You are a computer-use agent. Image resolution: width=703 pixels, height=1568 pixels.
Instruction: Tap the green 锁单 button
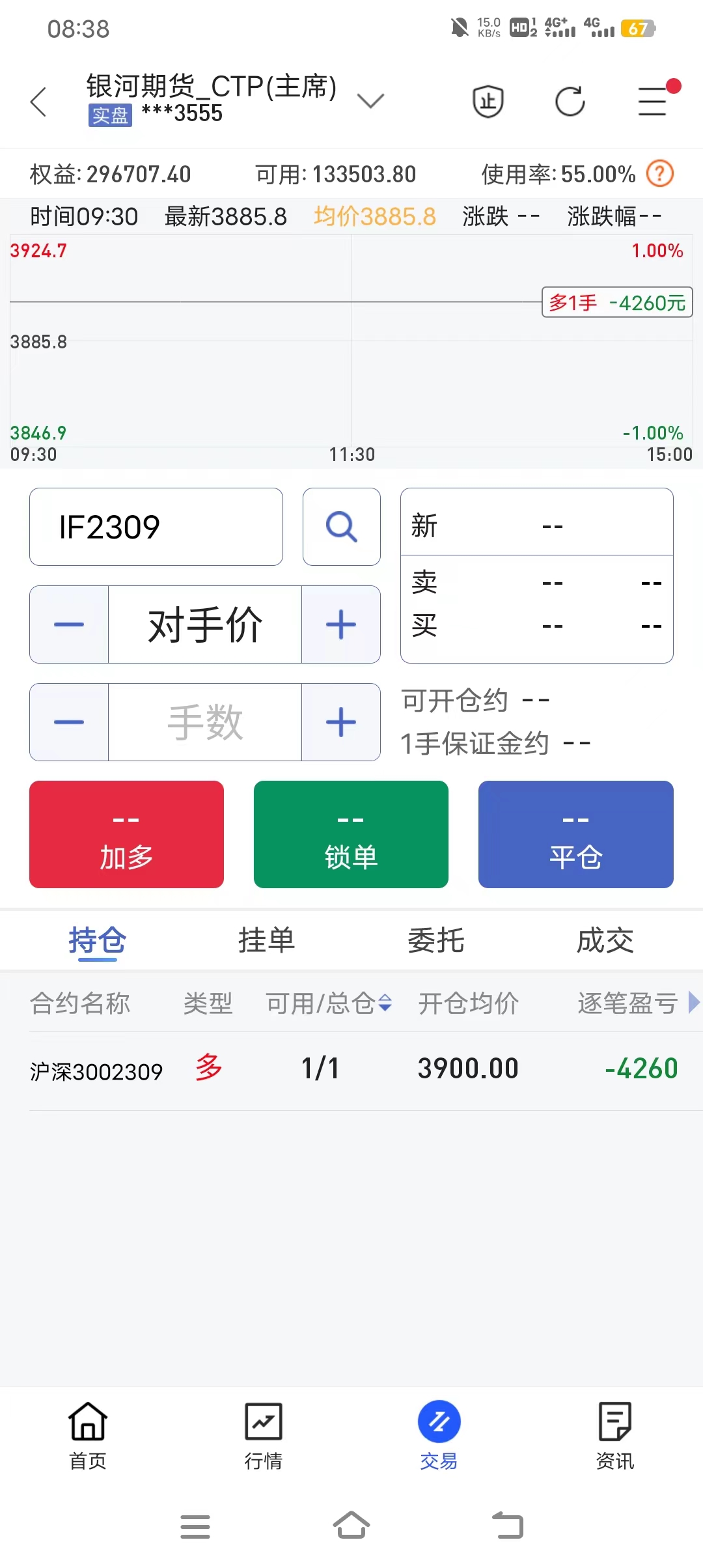351,834
